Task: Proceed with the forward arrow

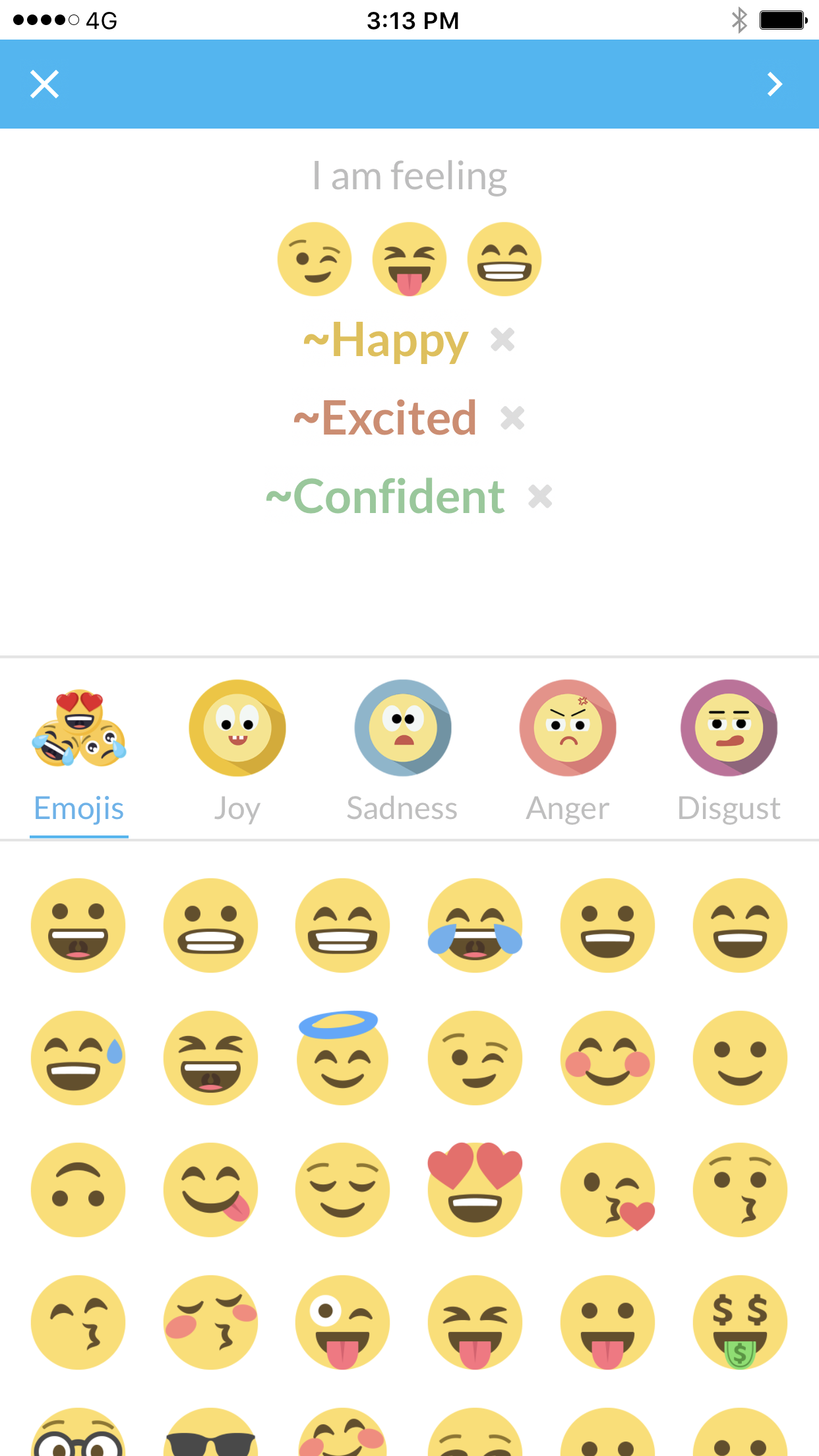Action: coord(774,84)
